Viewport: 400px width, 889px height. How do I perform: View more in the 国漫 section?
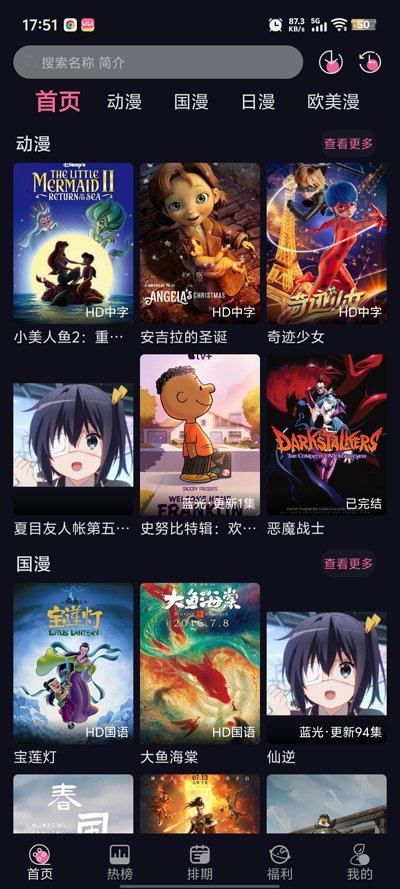[348, 564]
